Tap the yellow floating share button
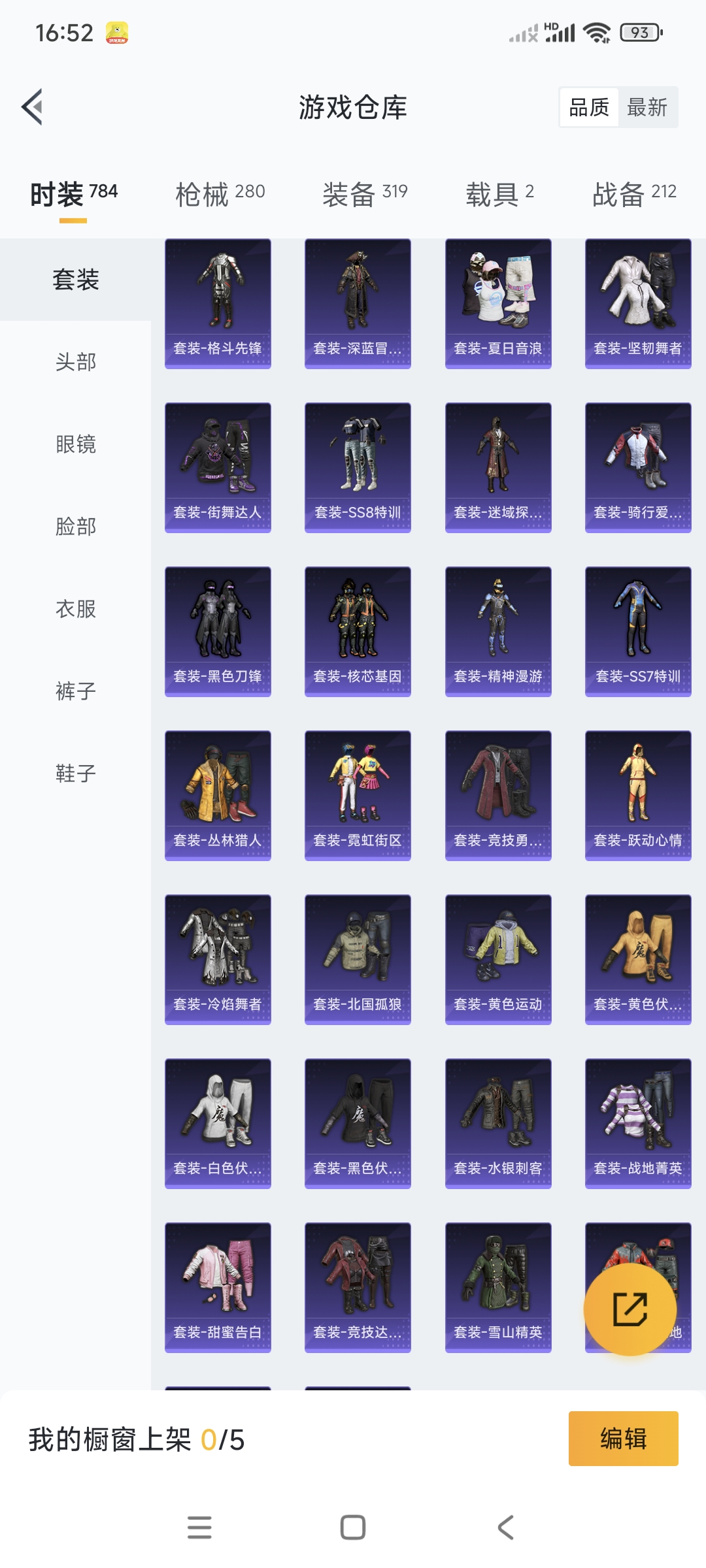 point(630,1309)
